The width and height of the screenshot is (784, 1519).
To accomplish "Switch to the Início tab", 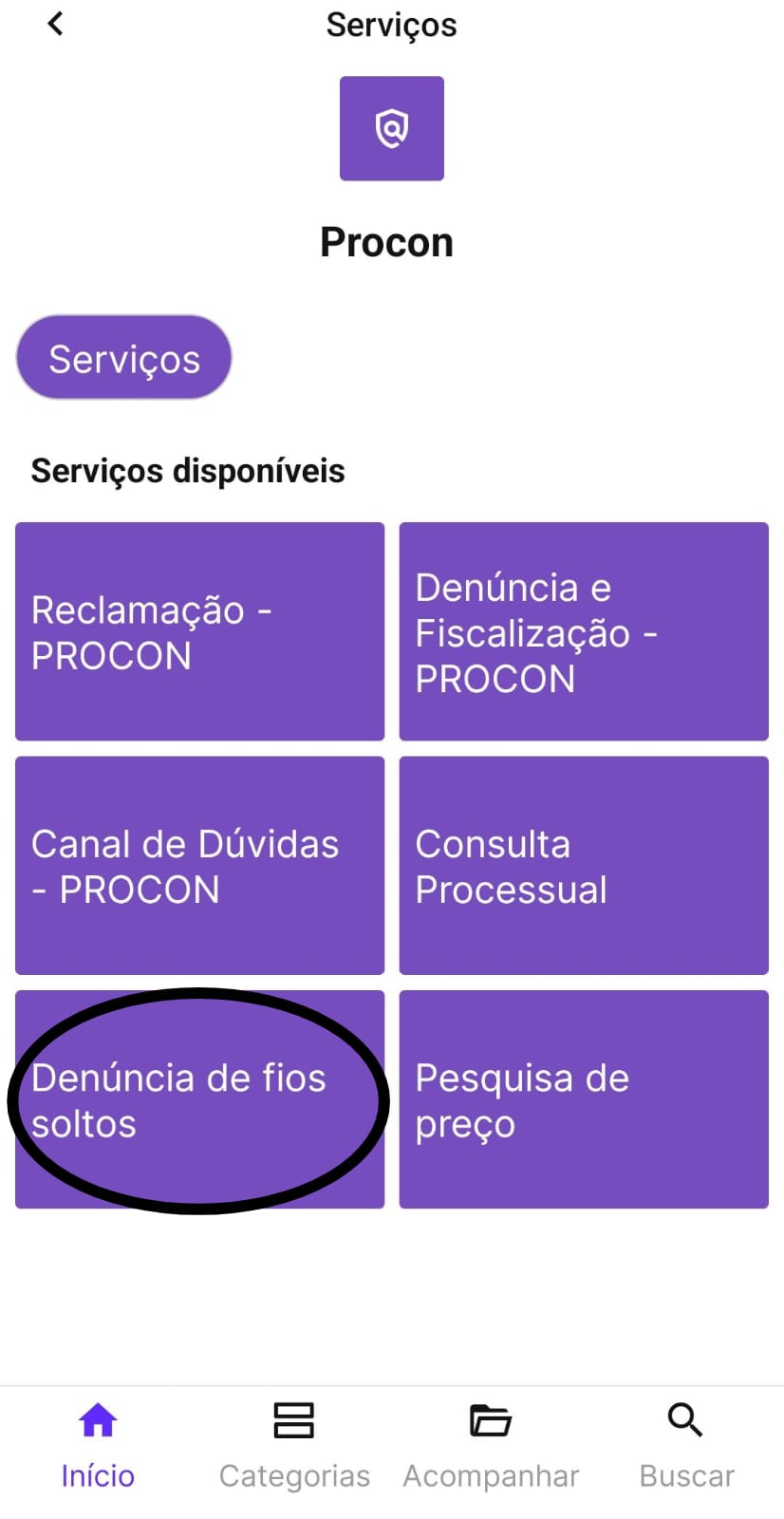I will (98, 1447).
